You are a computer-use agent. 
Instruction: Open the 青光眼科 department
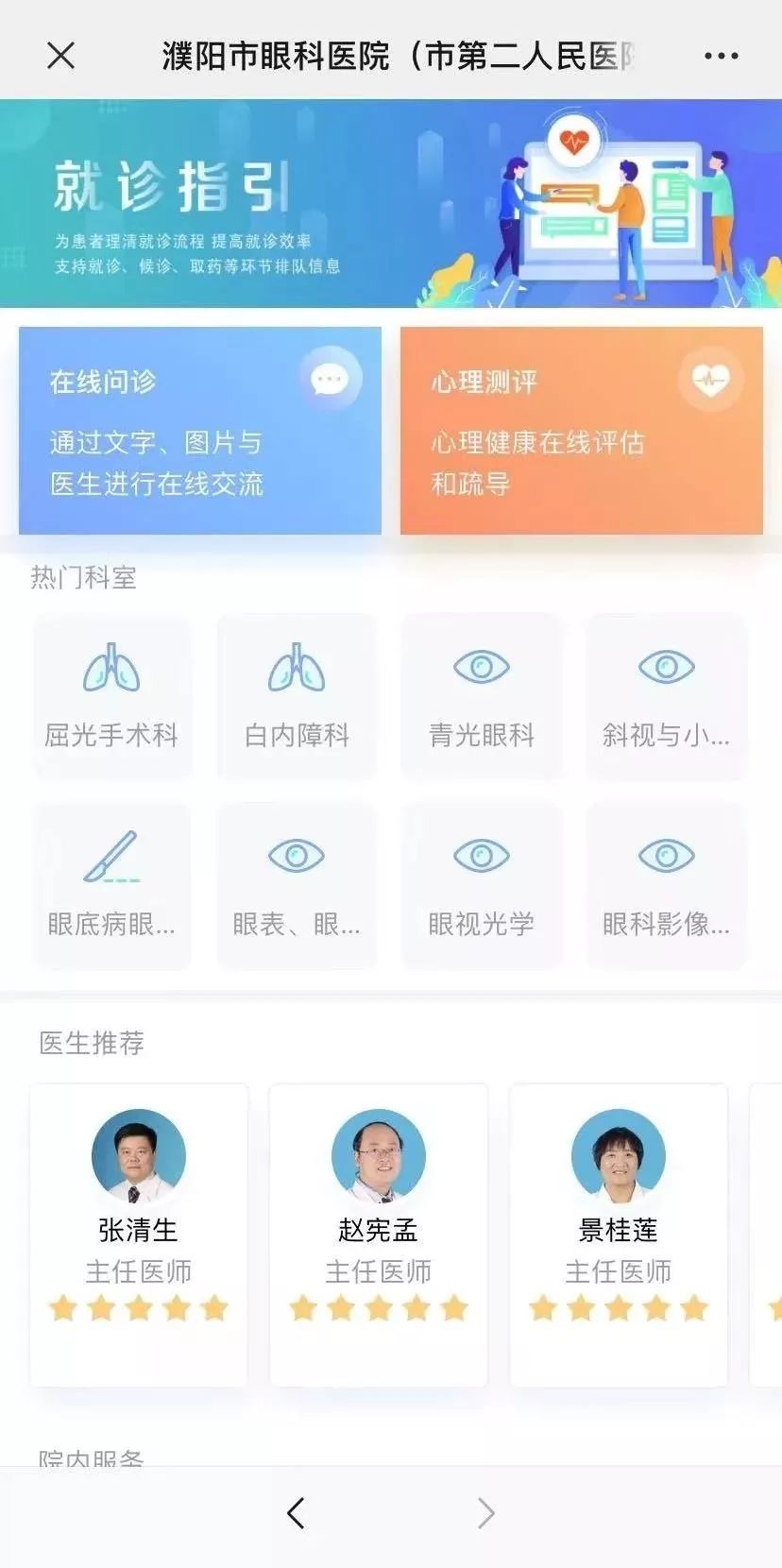482,697
